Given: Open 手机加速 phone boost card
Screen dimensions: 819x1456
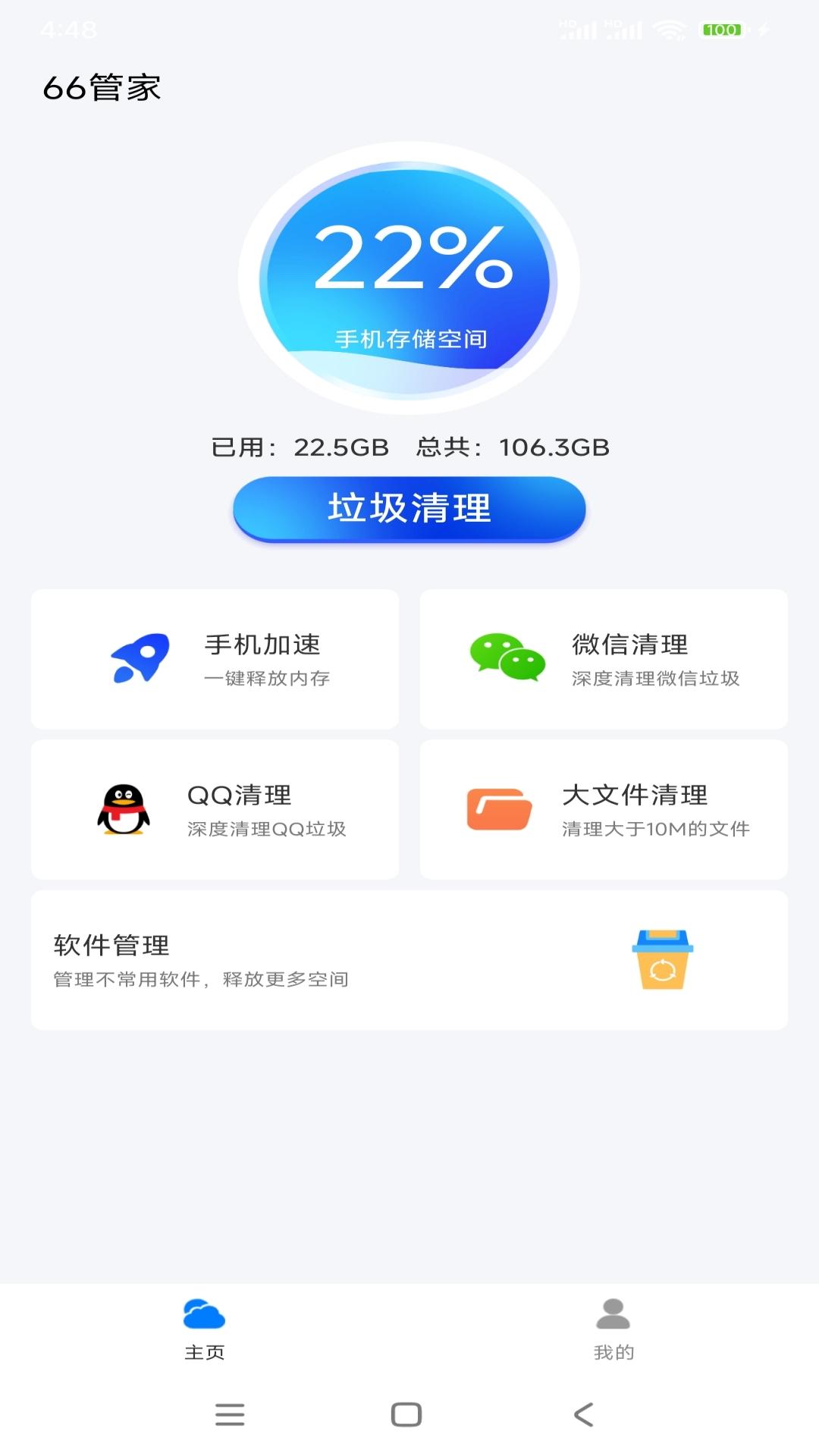Looking at the screenshot, I should (x=215, y=659).
